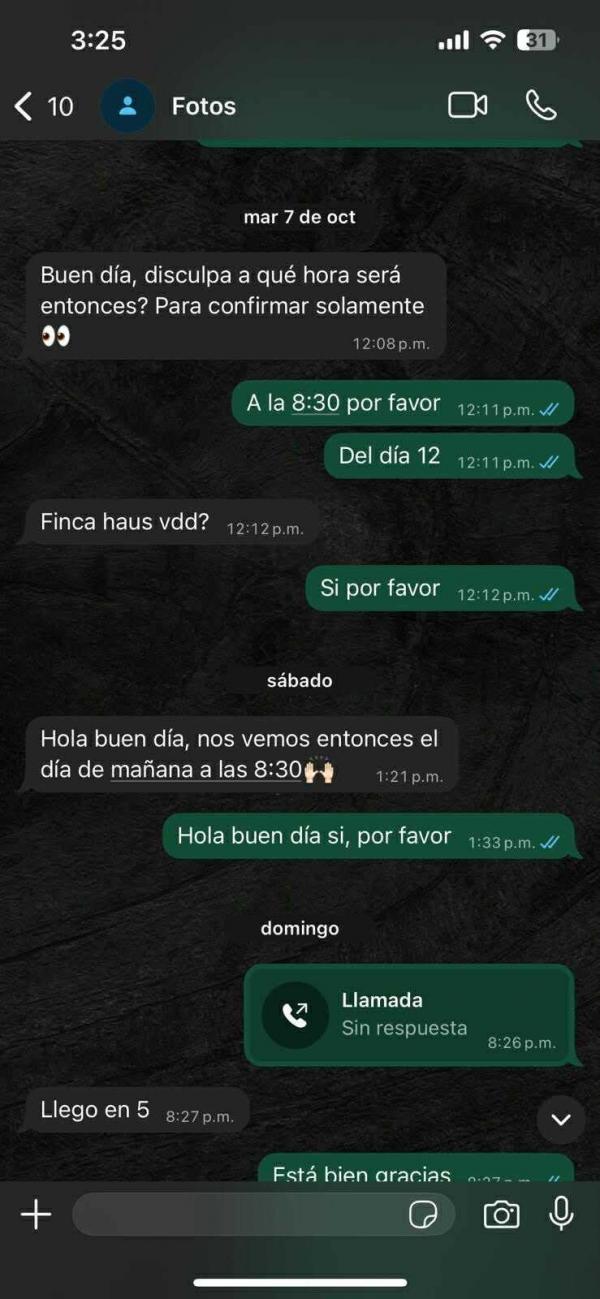Record a voice message with the microphone
The image size is (600, 1299).
[x=562, y=1214]
